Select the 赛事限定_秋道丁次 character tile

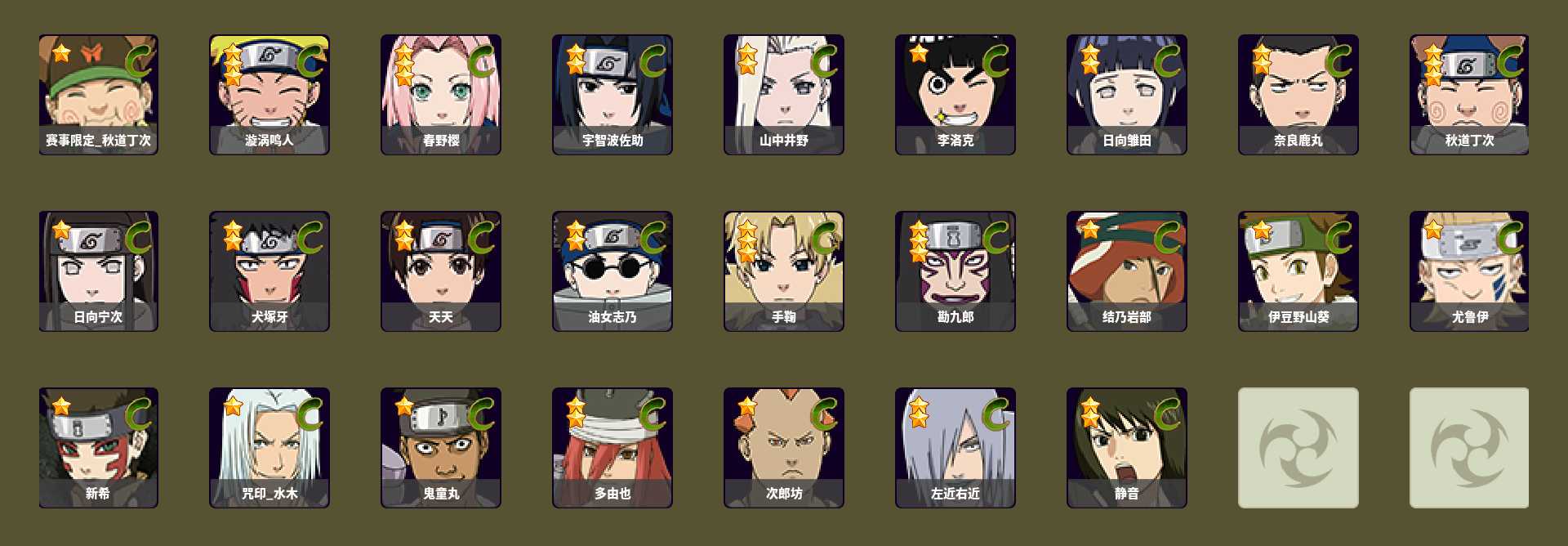98,94
